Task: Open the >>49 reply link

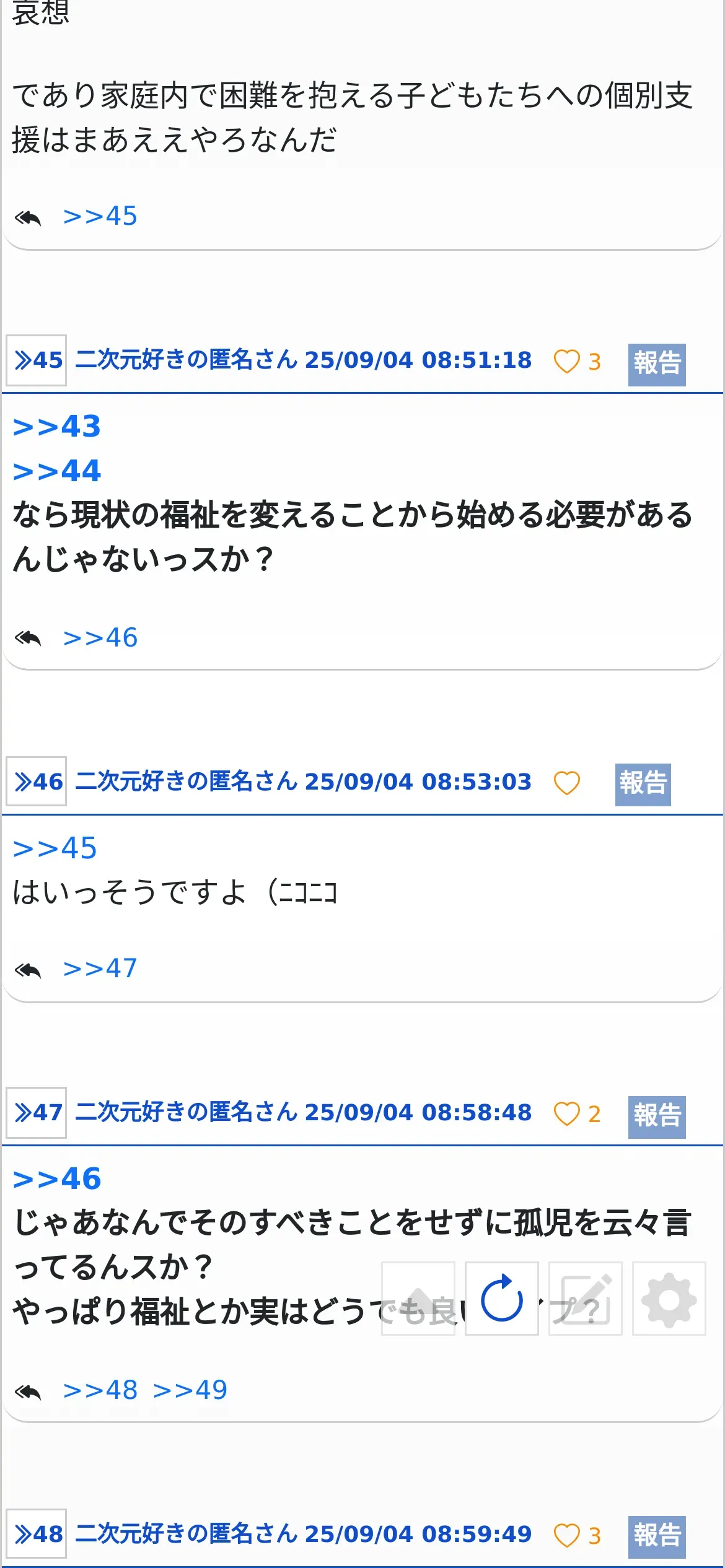Action: click(x=190, y=1390)
